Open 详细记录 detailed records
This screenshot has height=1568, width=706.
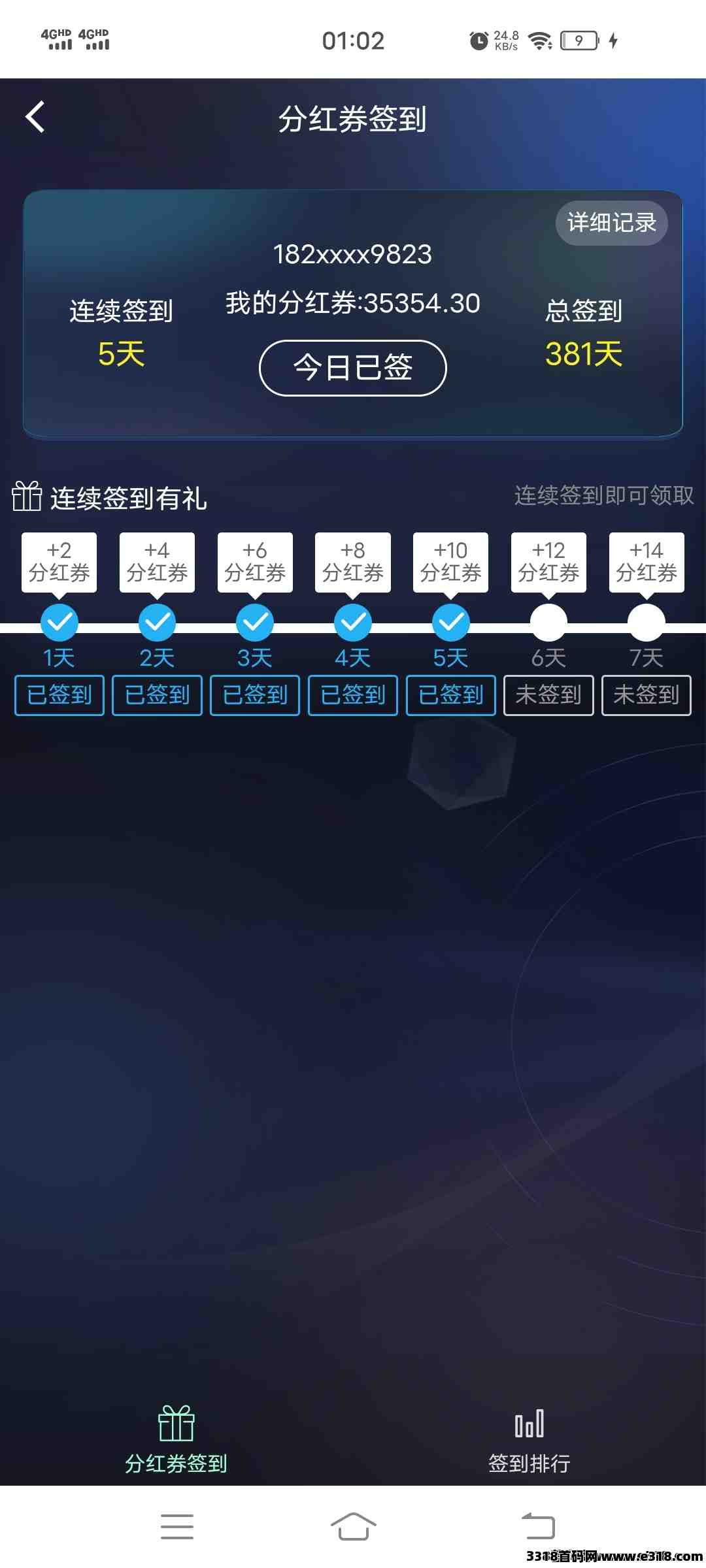coord(611,223)
